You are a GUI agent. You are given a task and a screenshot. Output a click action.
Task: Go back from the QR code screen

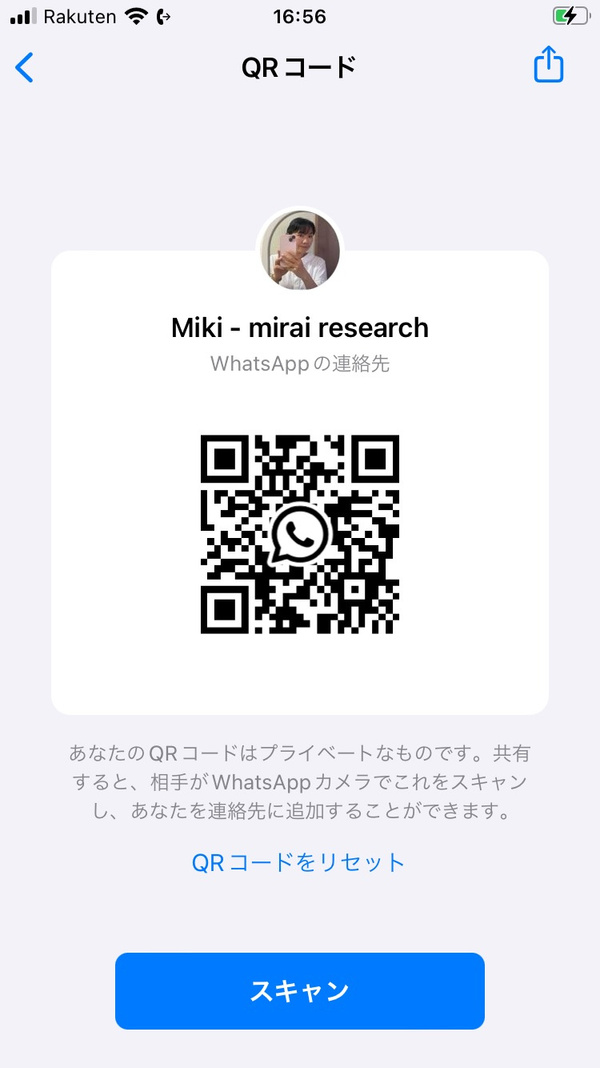click(x=25, y=68)
